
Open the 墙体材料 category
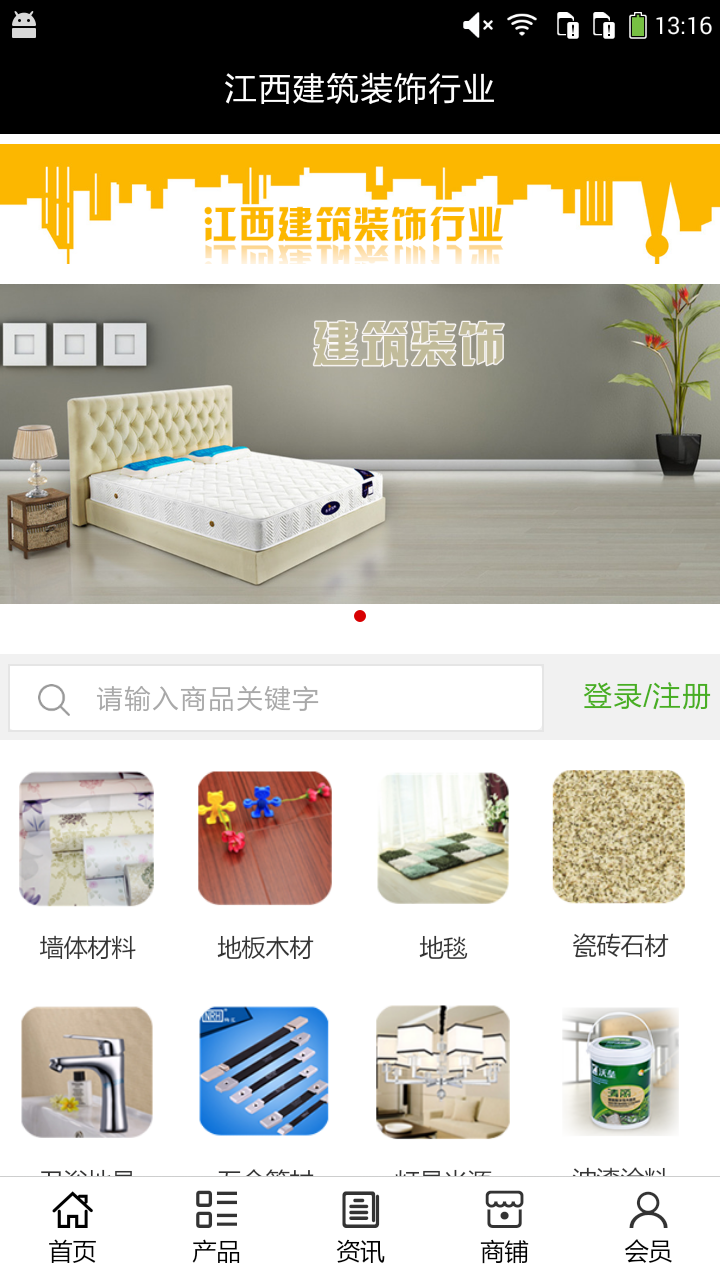click(87, 866)
